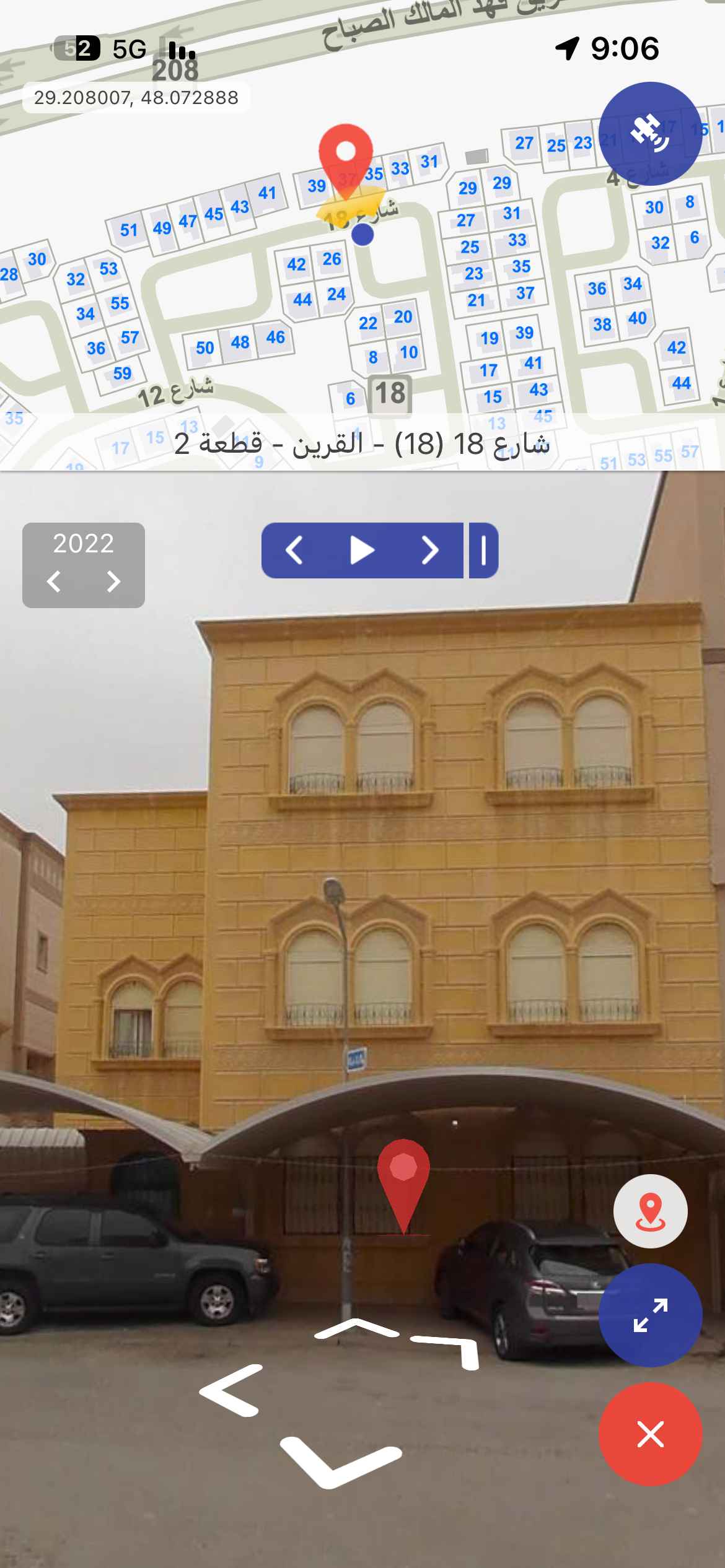Switch imagery to a different year than 2022
Image resolution: width=725 pixels, height=1568 pixels.
84,546
